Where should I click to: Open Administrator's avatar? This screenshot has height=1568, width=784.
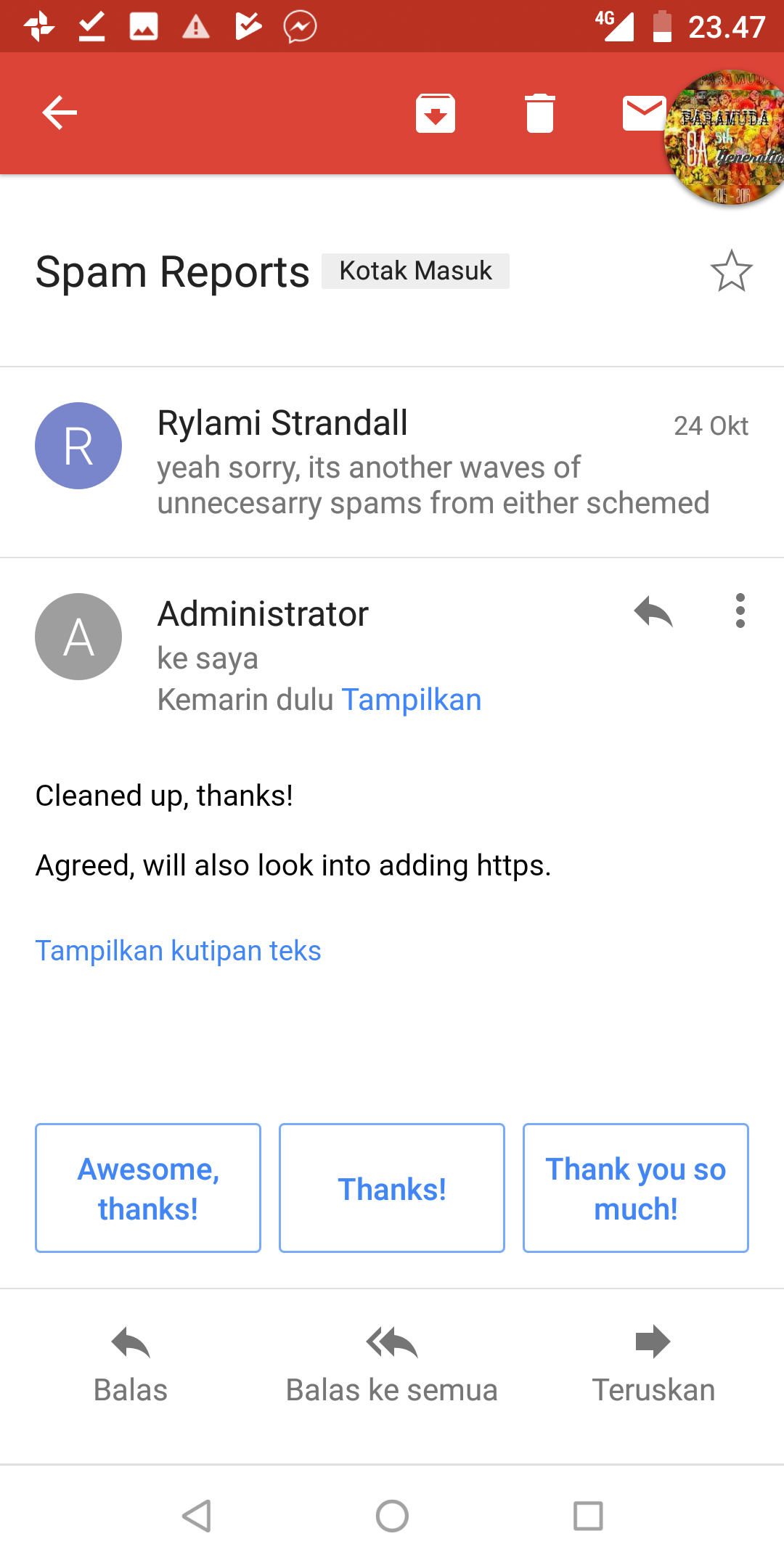pyautogui.click(x=78, y=637)
